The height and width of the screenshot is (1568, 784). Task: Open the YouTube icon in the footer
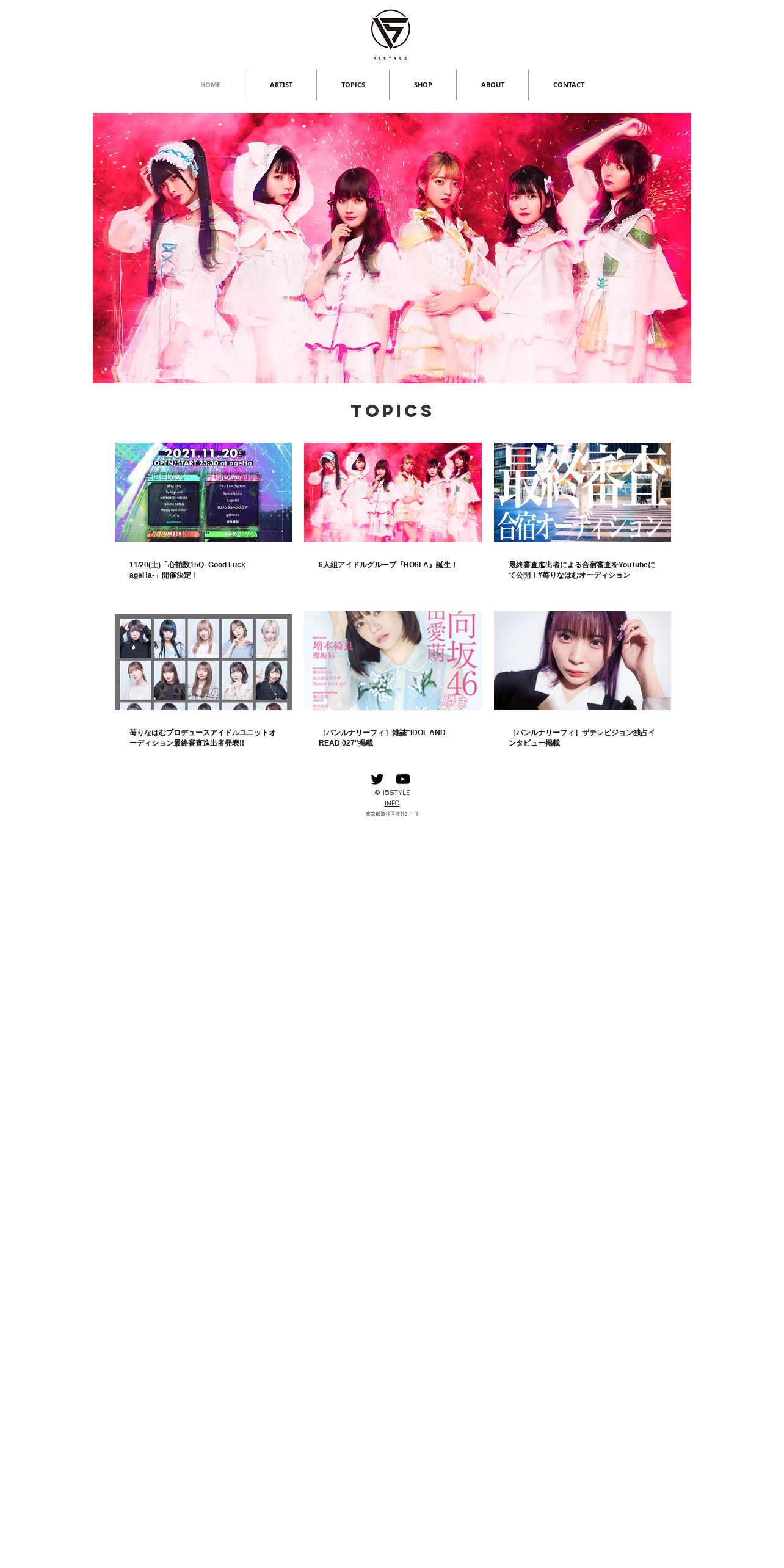403,779
